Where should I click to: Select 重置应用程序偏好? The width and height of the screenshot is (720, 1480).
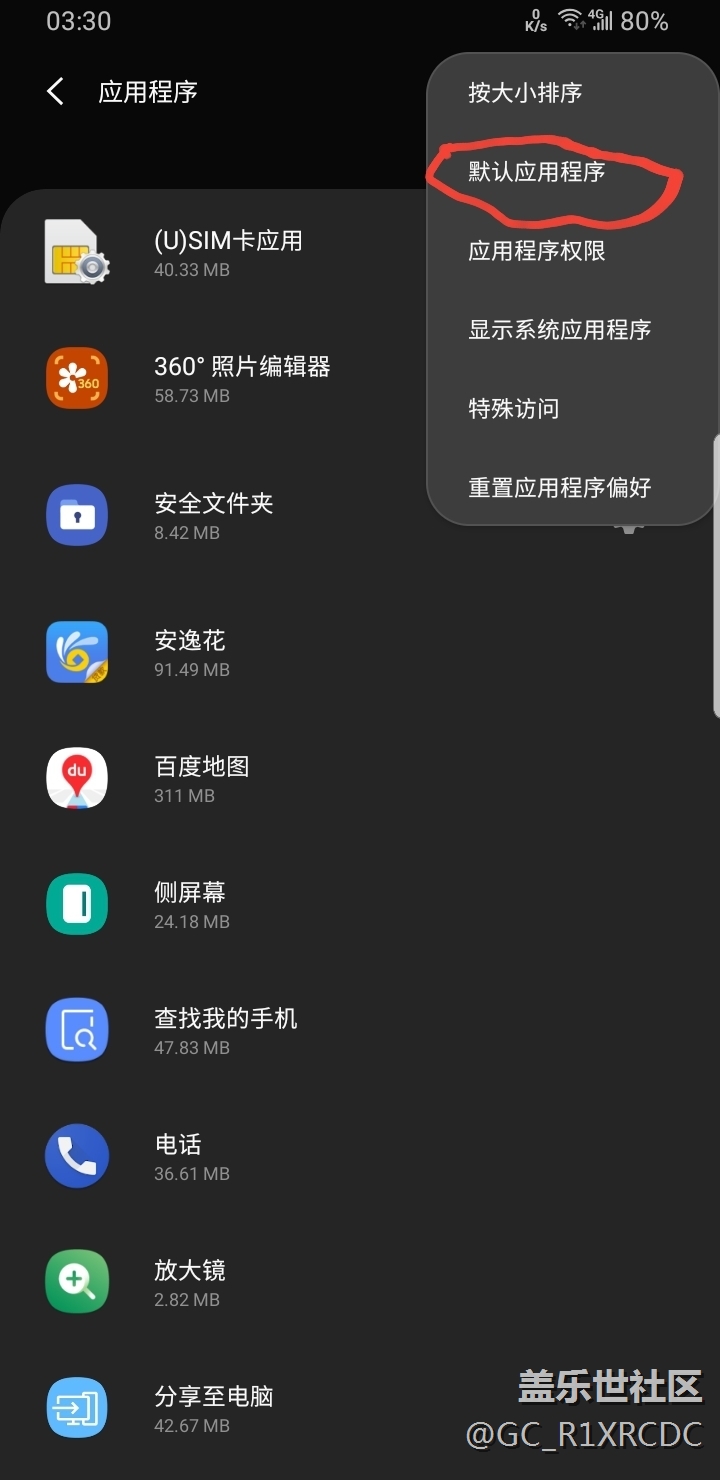559,488
